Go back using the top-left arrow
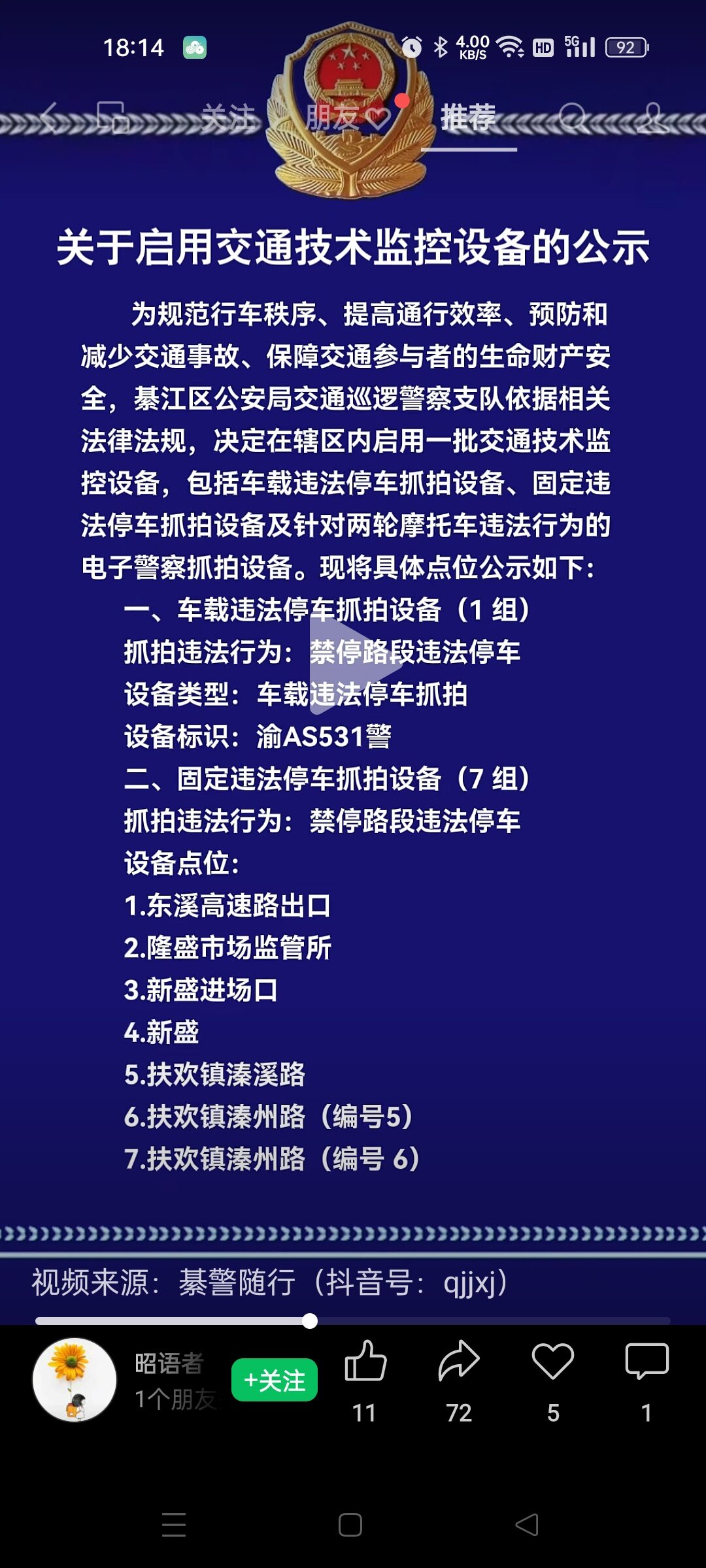Screen dimensions: 706x1568 click(x=50, y=118)
